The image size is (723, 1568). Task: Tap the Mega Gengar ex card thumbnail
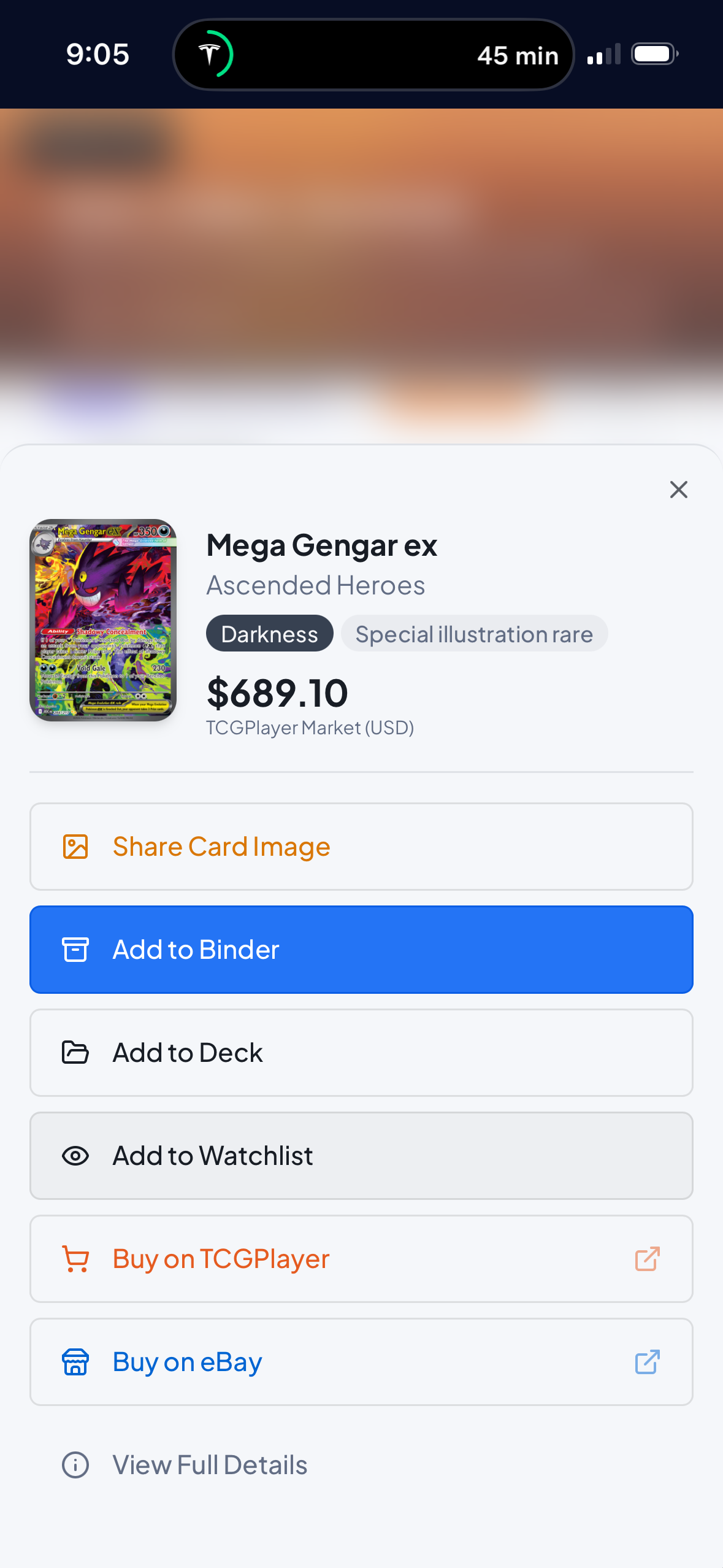pos(103,620)
